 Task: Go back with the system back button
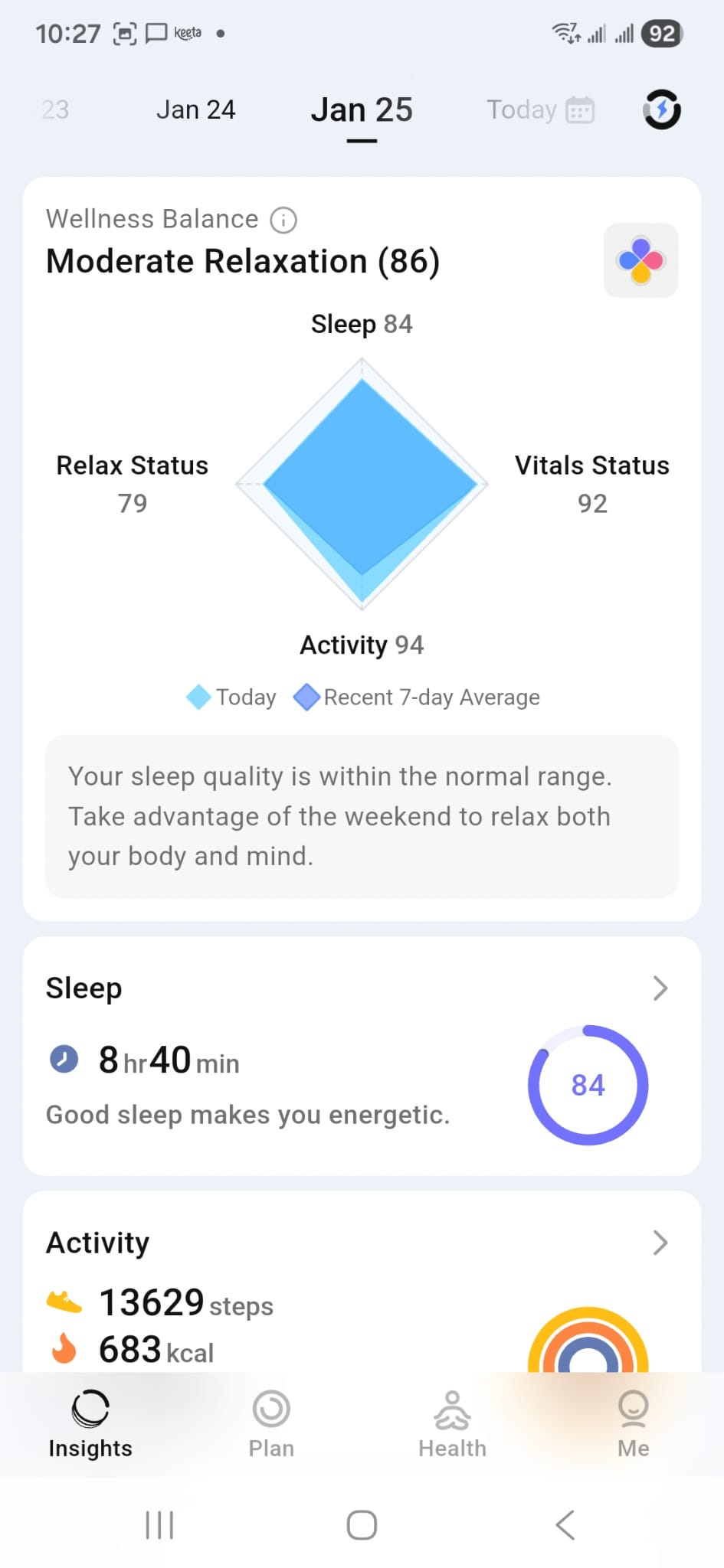tap(565, 1524)
